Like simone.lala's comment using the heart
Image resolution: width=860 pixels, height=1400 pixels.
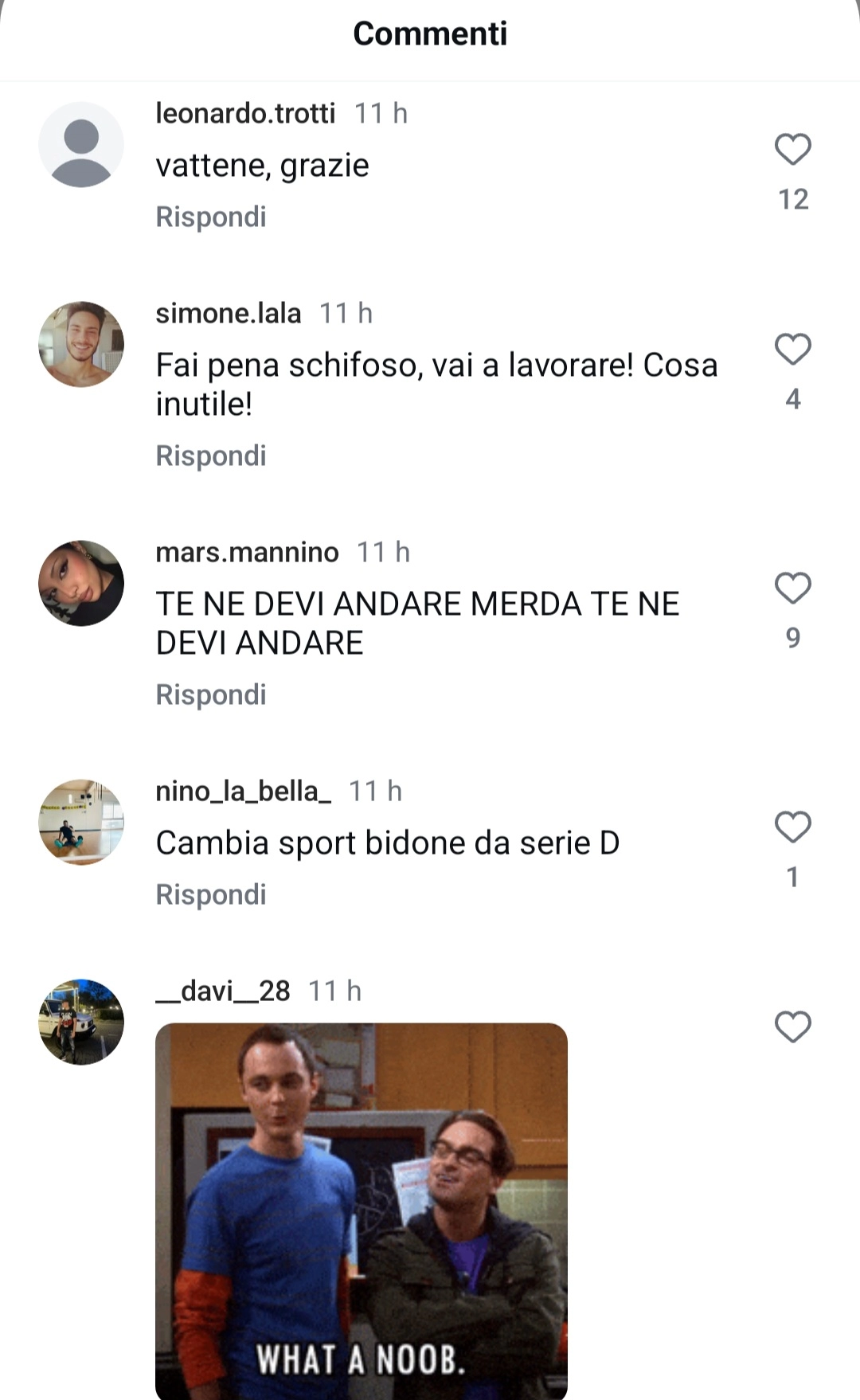point(792,350)
